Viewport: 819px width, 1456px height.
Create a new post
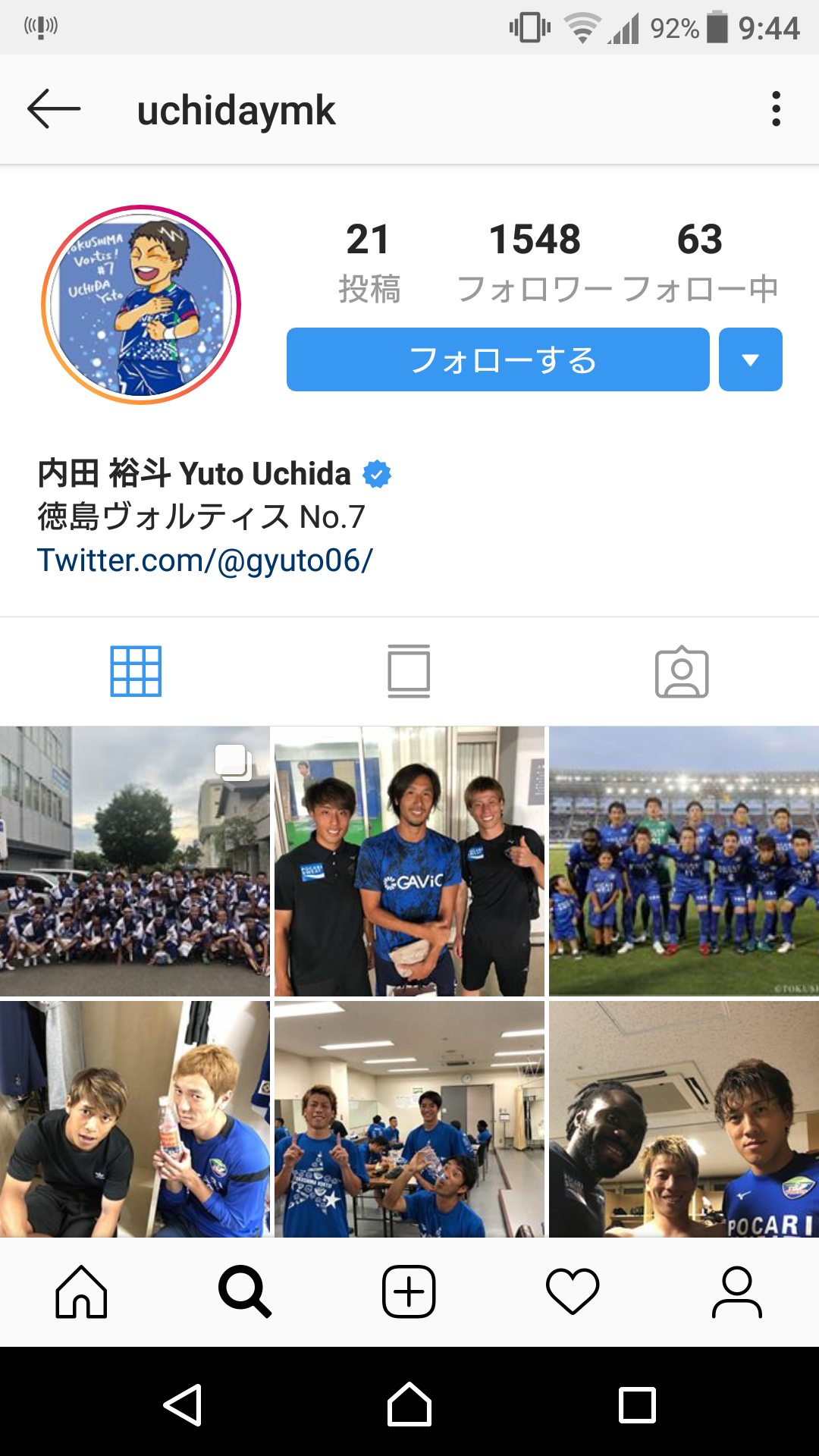pyautogui.click(x=409, y=1291)
